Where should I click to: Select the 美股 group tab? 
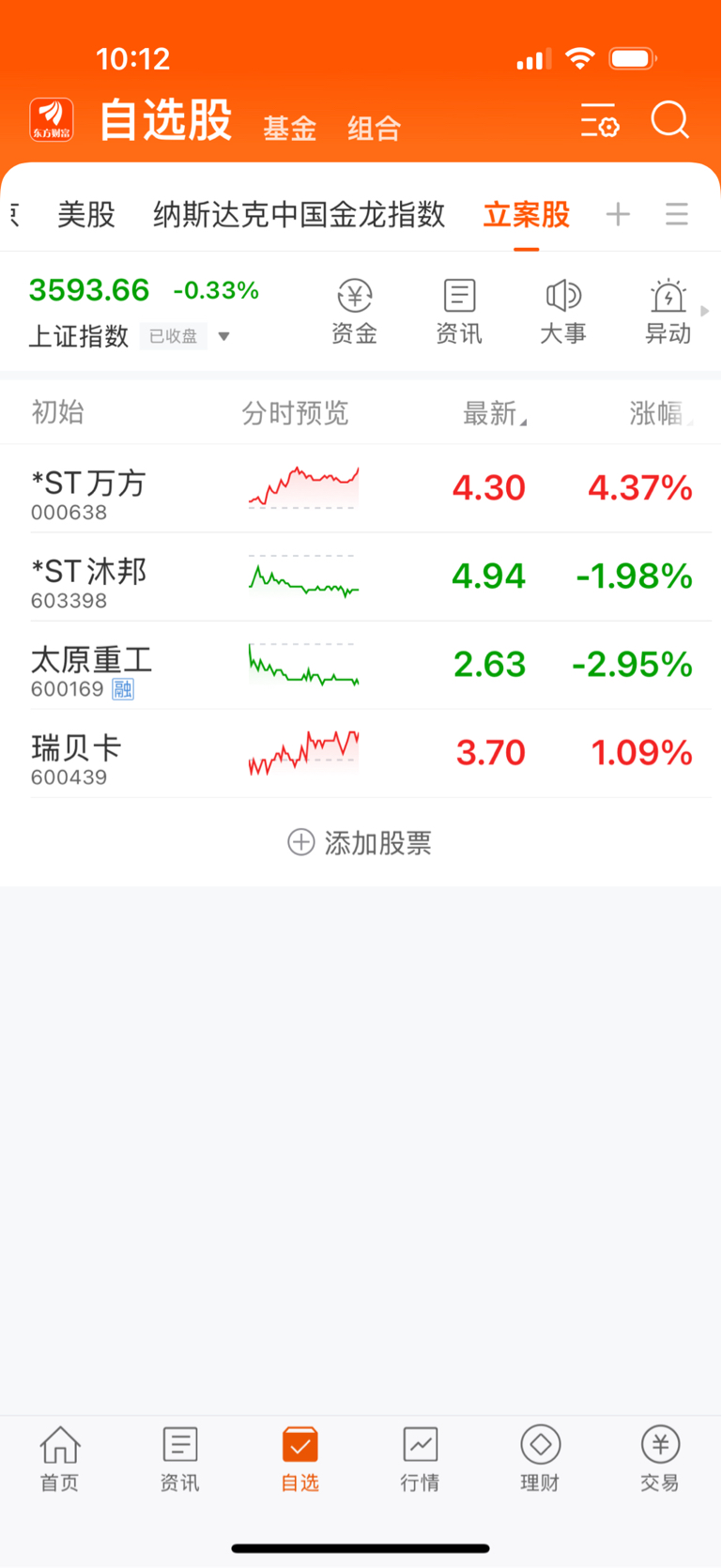pyautogui.click(x=86, y=214)
